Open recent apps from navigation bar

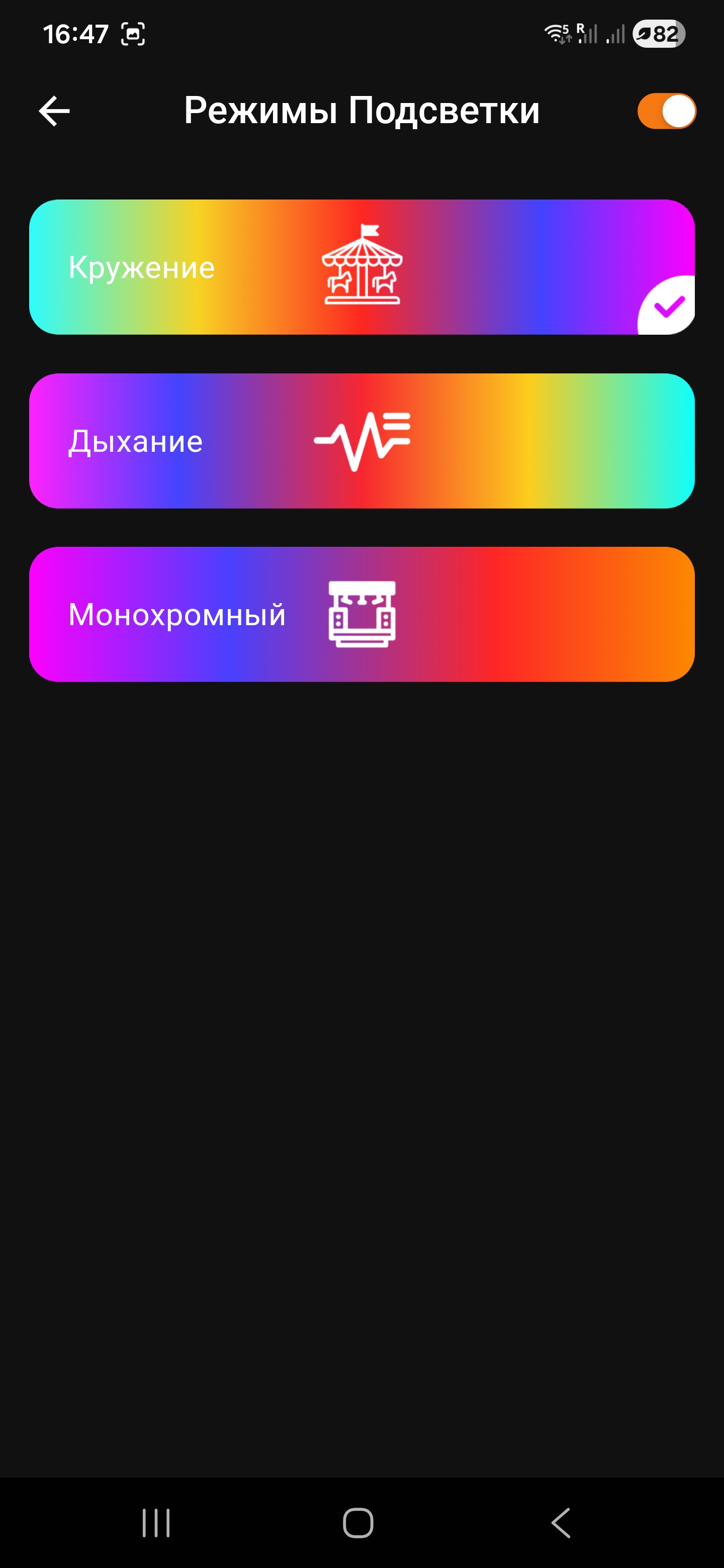pos(156,1522)
